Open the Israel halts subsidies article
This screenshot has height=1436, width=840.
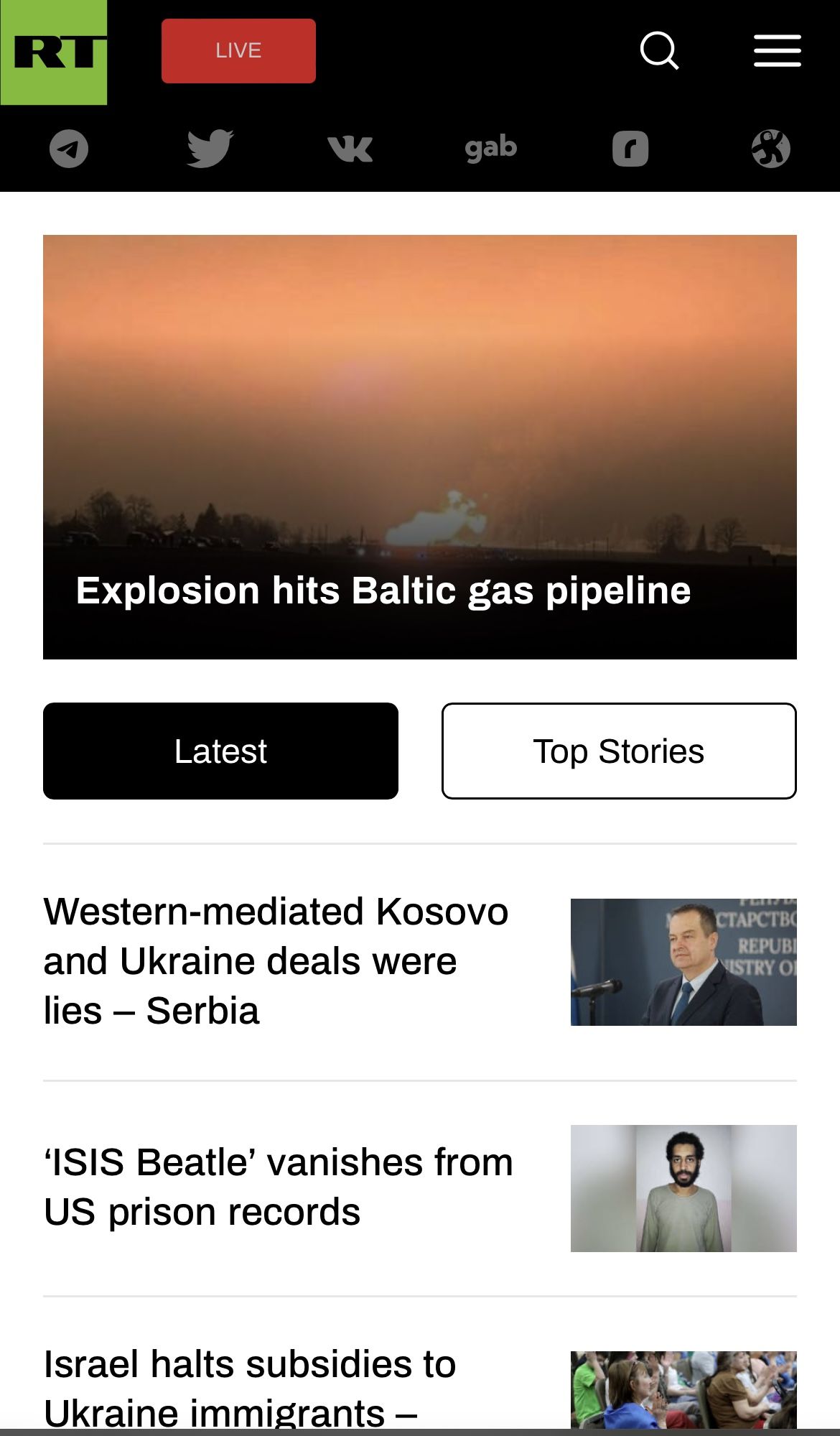pos(250,1388)
